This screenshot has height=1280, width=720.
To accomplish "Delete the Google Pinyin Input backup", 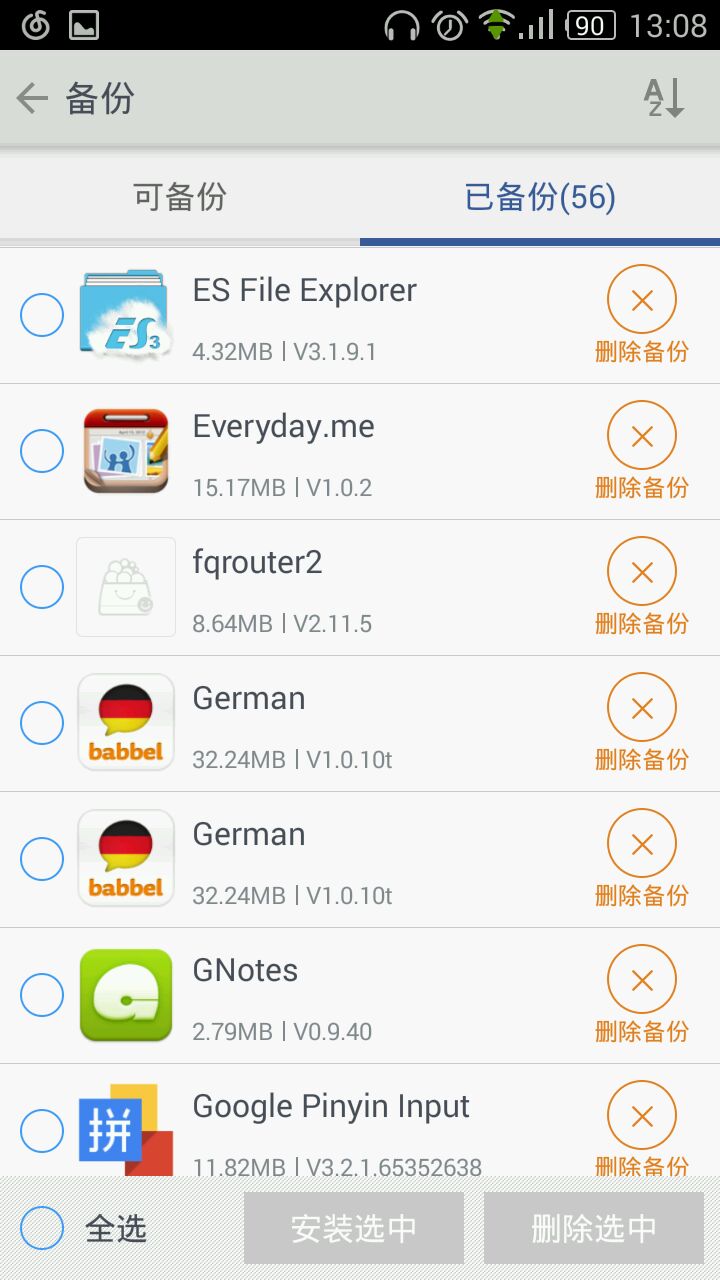I will point(642,1116).
